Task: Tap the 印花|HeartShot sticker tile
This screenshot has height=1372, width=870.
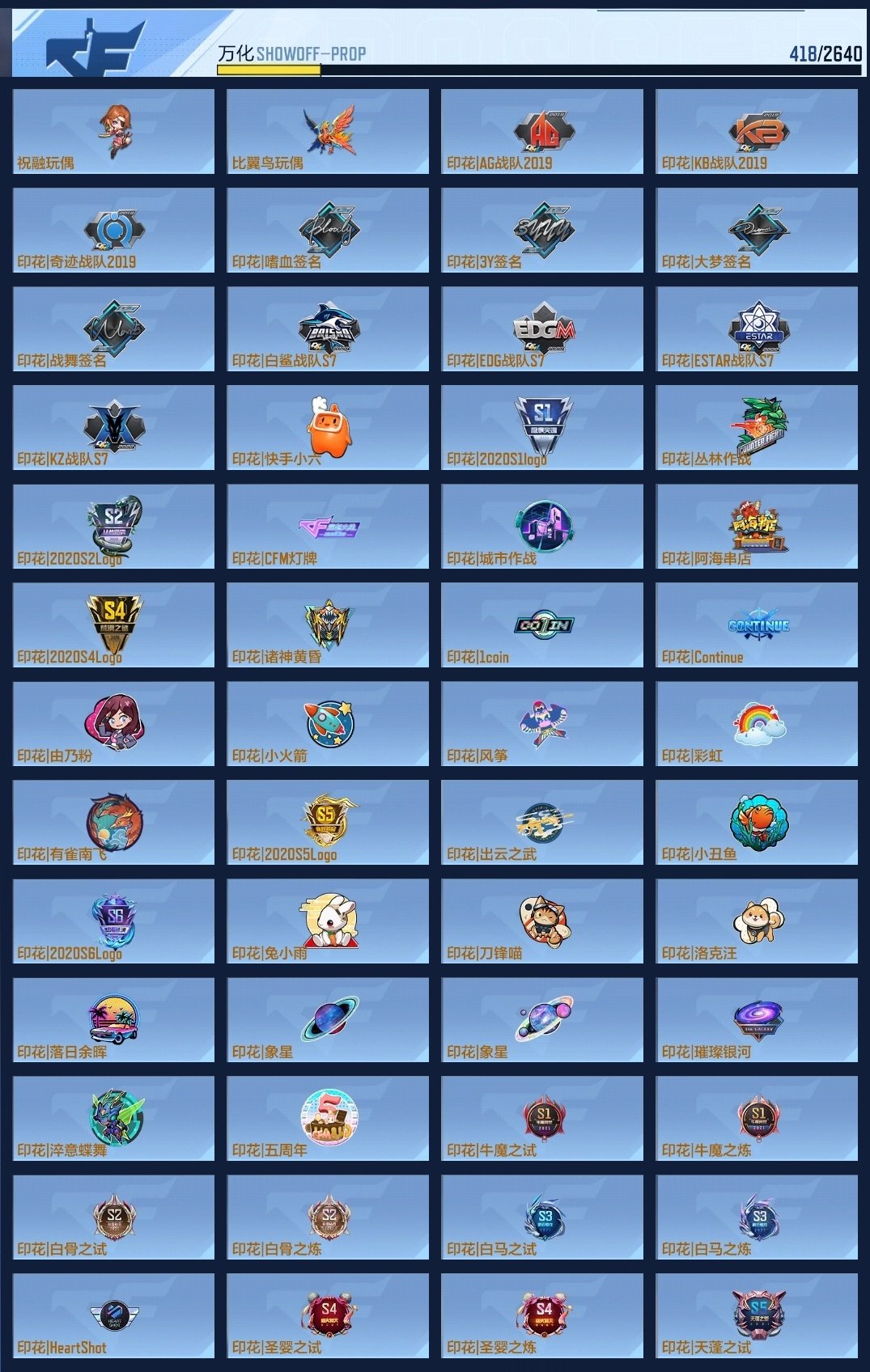Action: pyautogui.click(x=114, y=1316)
